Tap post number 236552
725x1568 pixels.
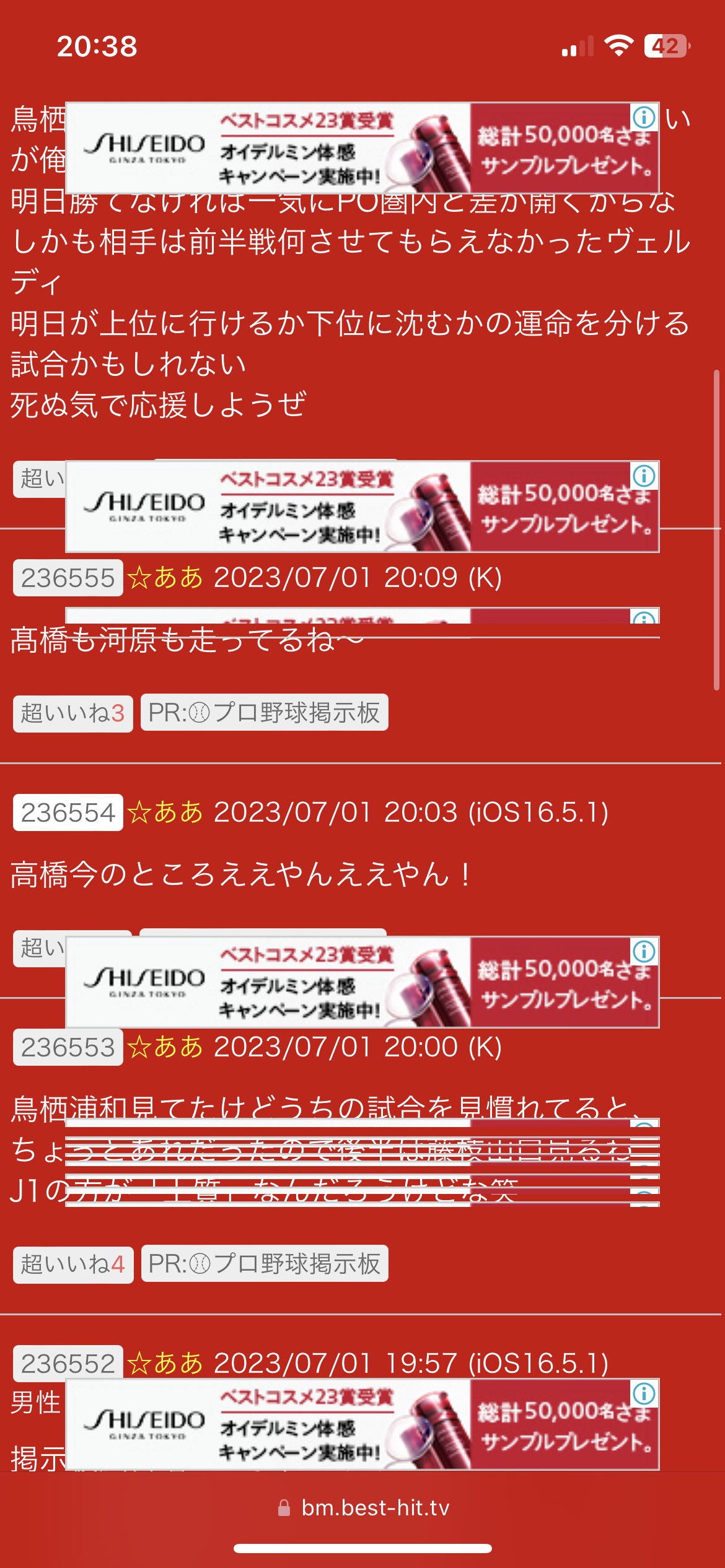pos(68,1362)
